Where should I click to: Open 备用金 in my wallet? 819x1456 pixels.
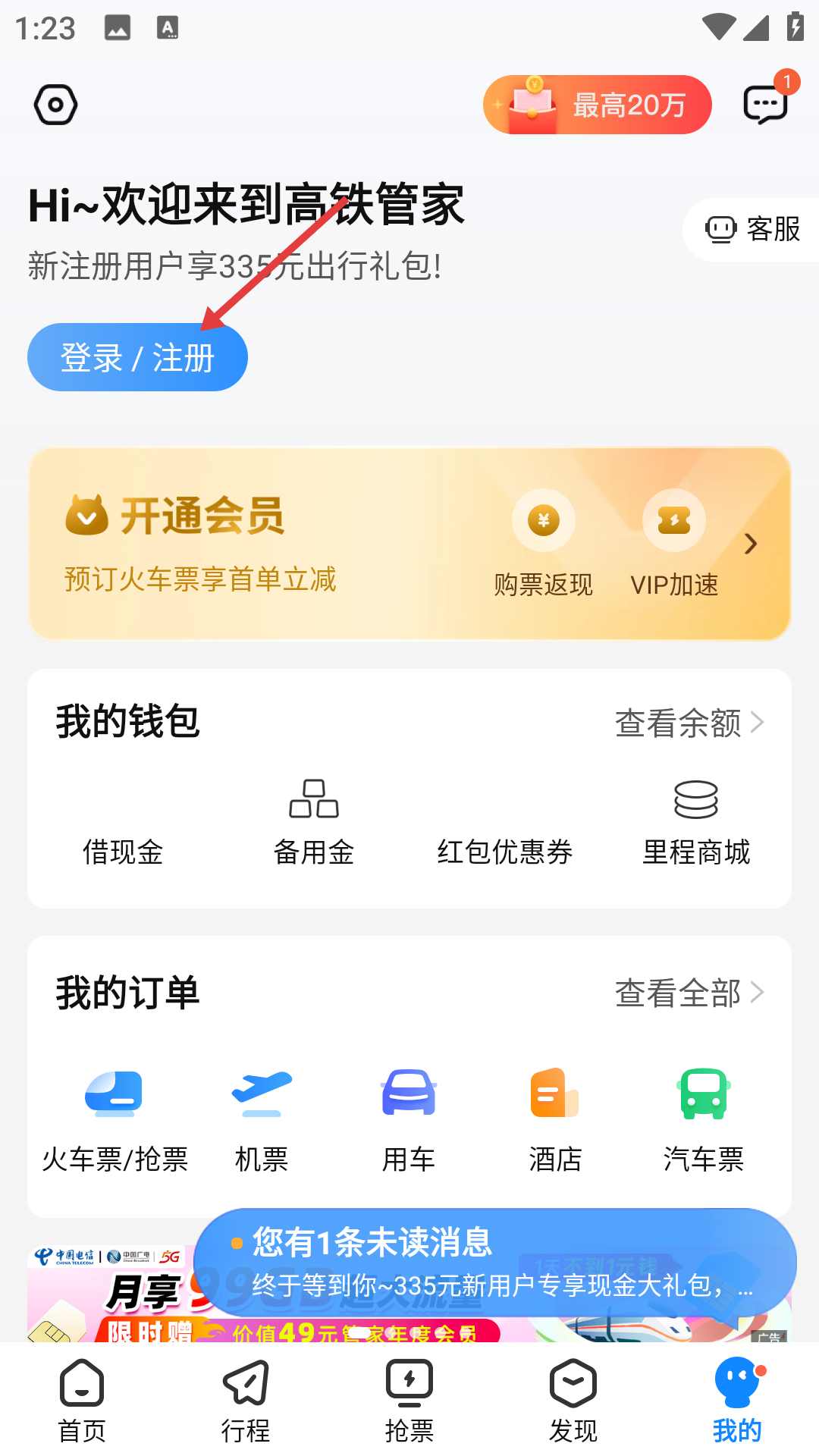[314, 823]
